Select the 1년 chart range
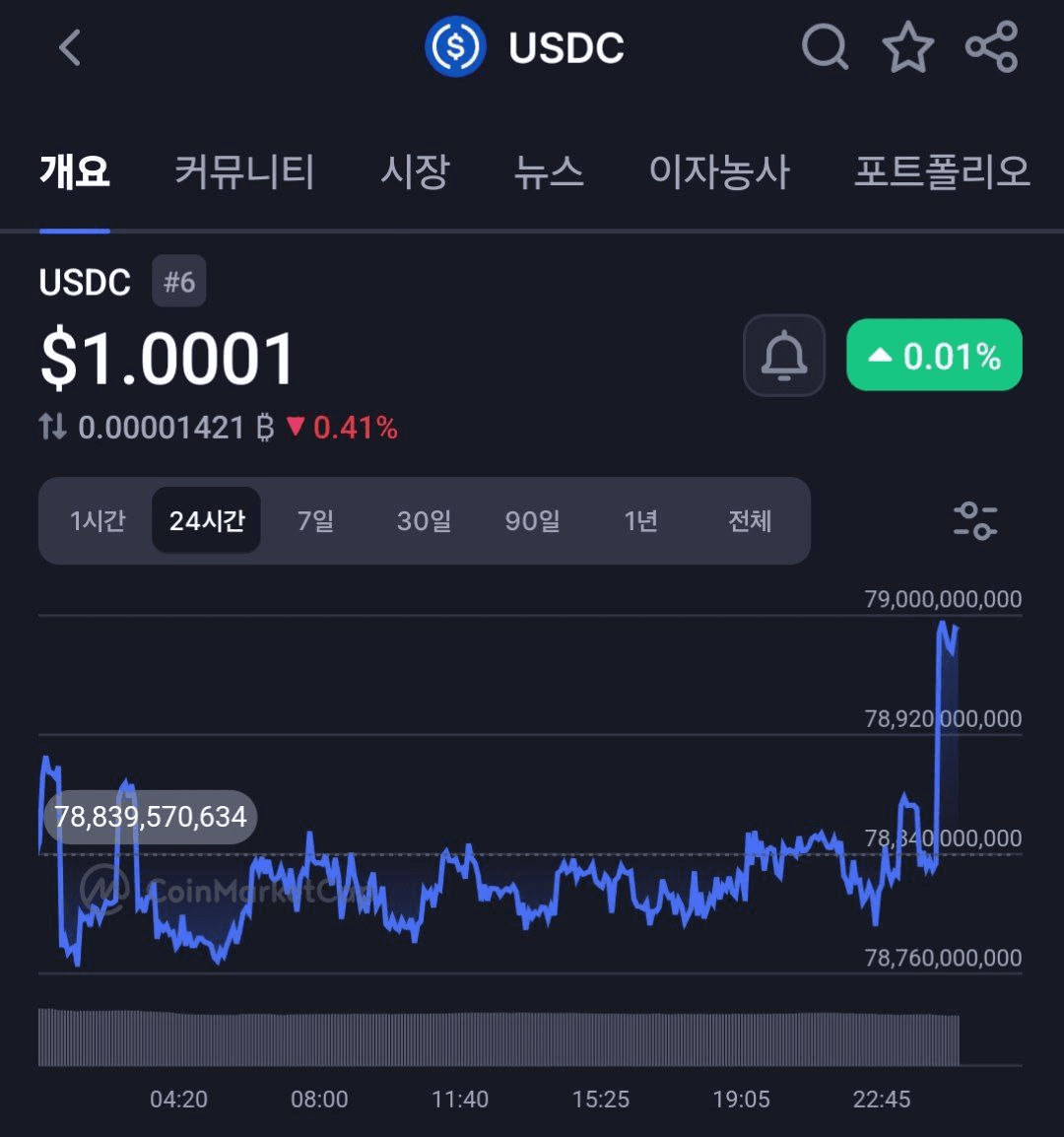The image size is (1064, 1137). [640, 520]
